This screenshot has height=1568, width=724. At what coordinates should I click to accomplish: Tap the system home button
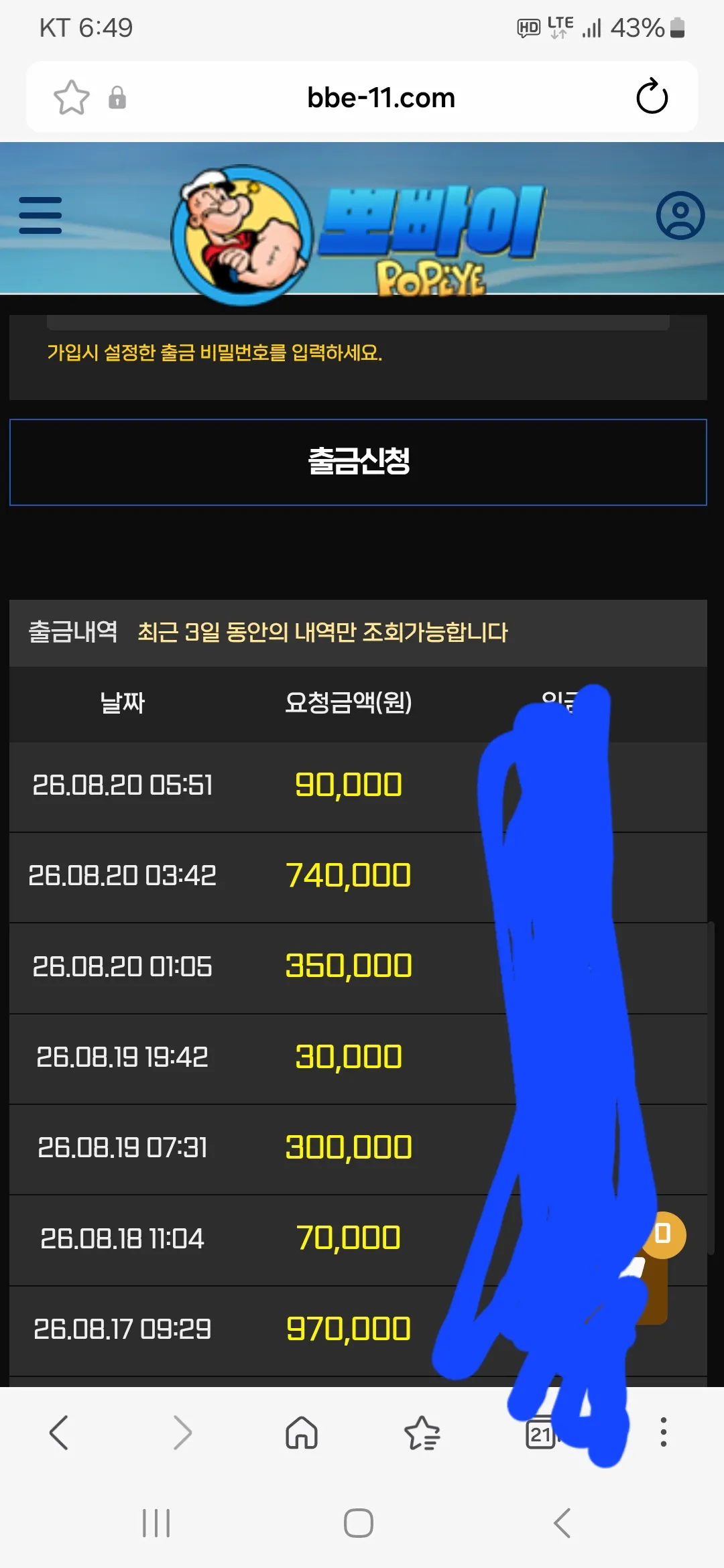pos(359,1523)
